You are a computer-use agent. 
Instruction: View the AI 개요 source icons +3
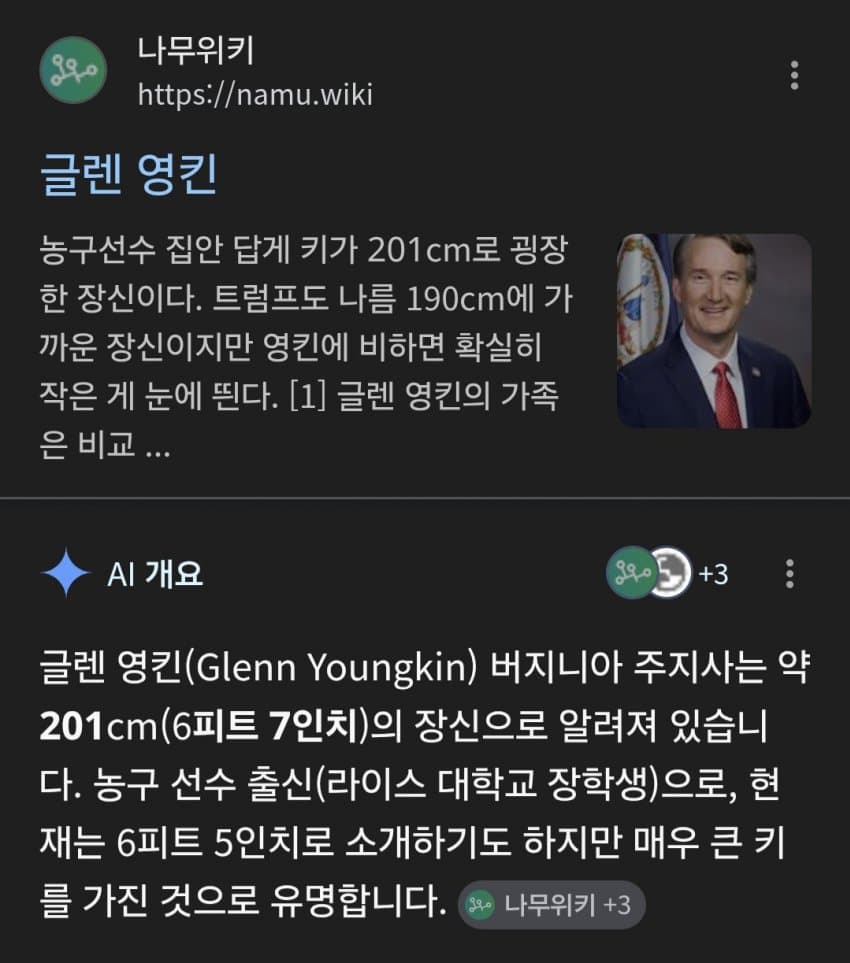tap(667, 574)
